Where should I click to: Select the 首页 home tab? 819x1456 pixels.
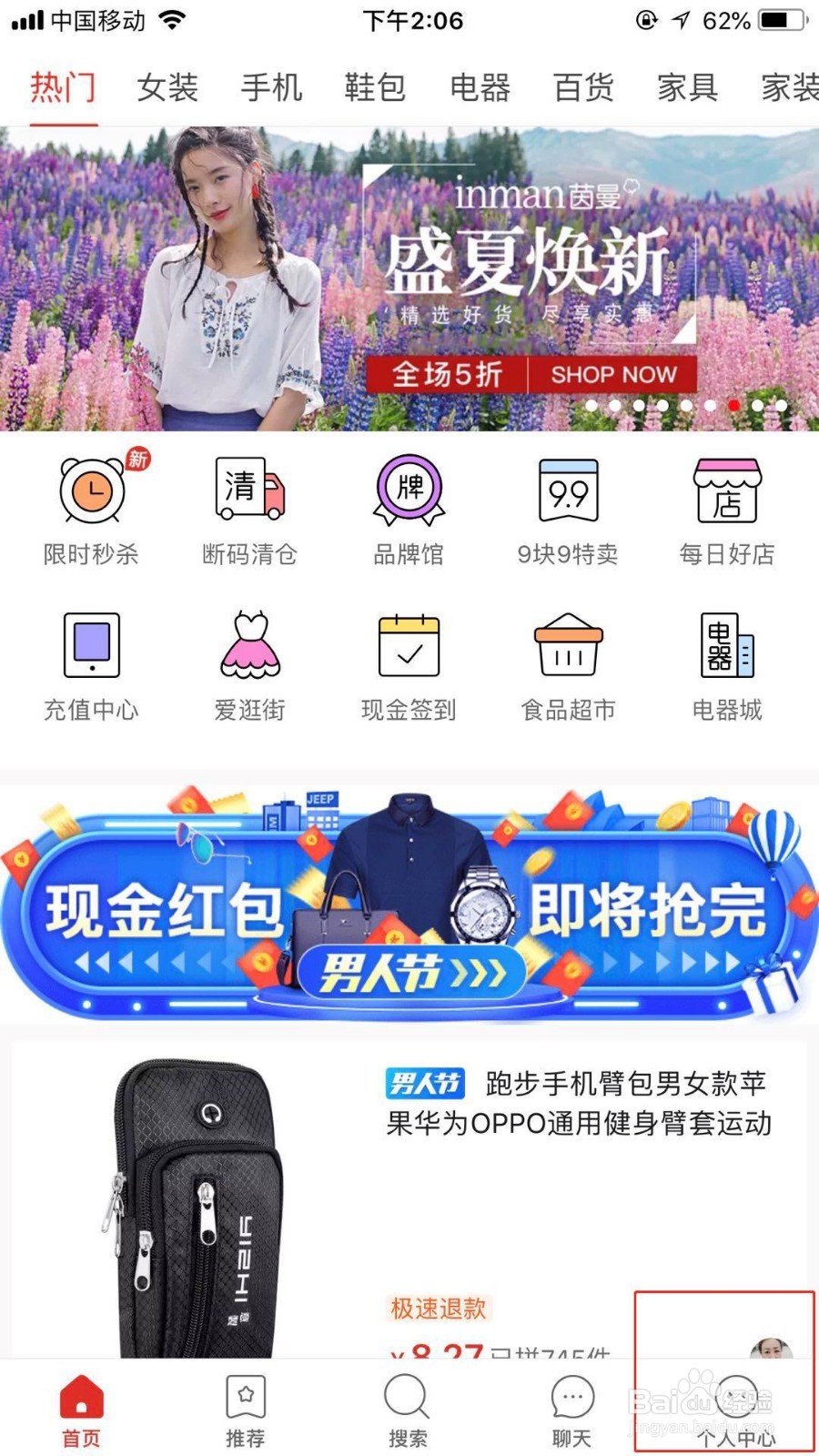pos(80,1406)
